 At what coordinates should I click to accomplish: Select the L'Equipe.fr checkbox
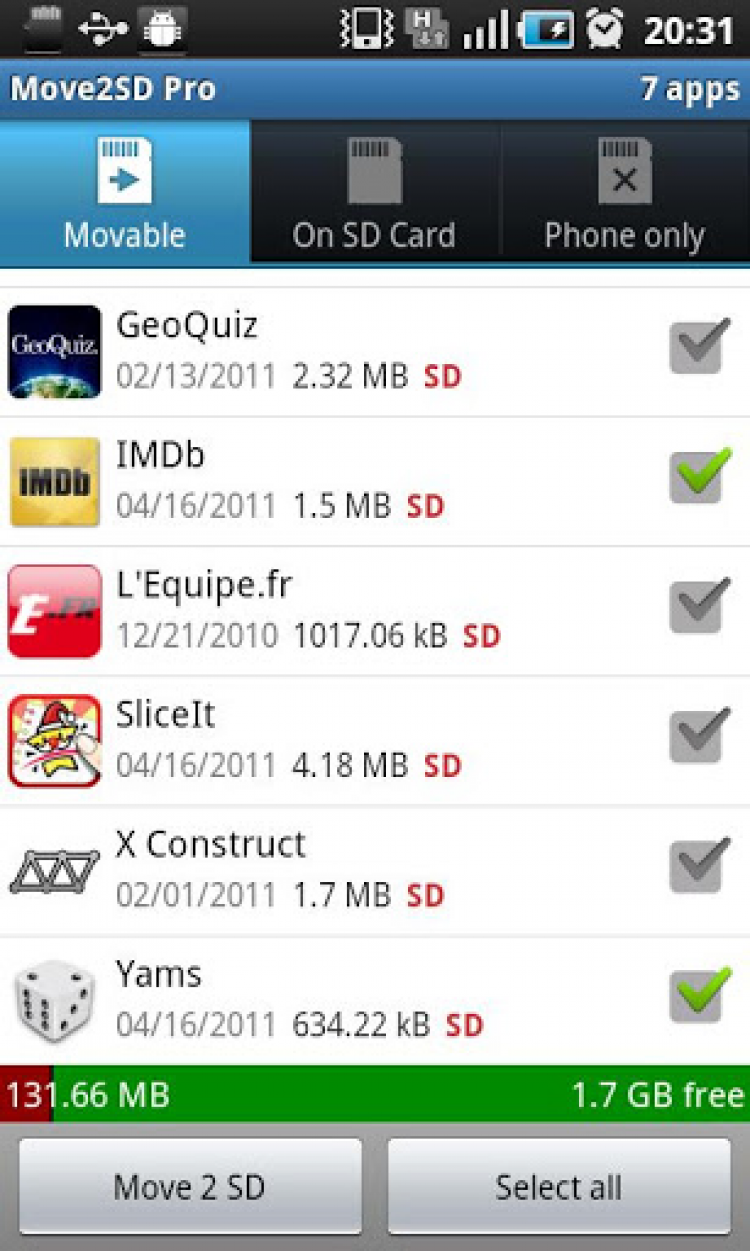tap(698, 607)
